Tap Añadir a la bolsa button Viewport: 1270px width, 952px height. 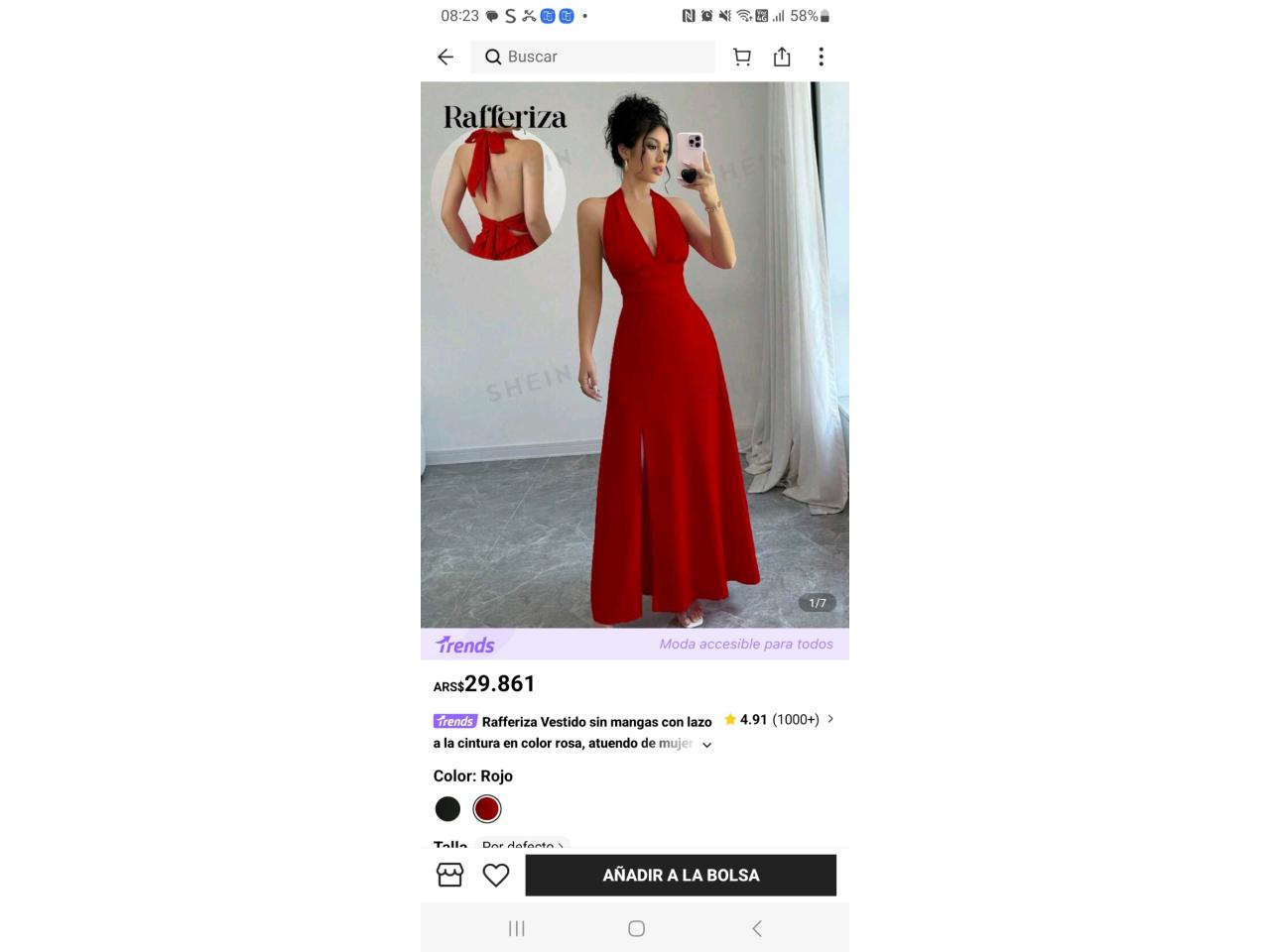click(x=681, y=875)
